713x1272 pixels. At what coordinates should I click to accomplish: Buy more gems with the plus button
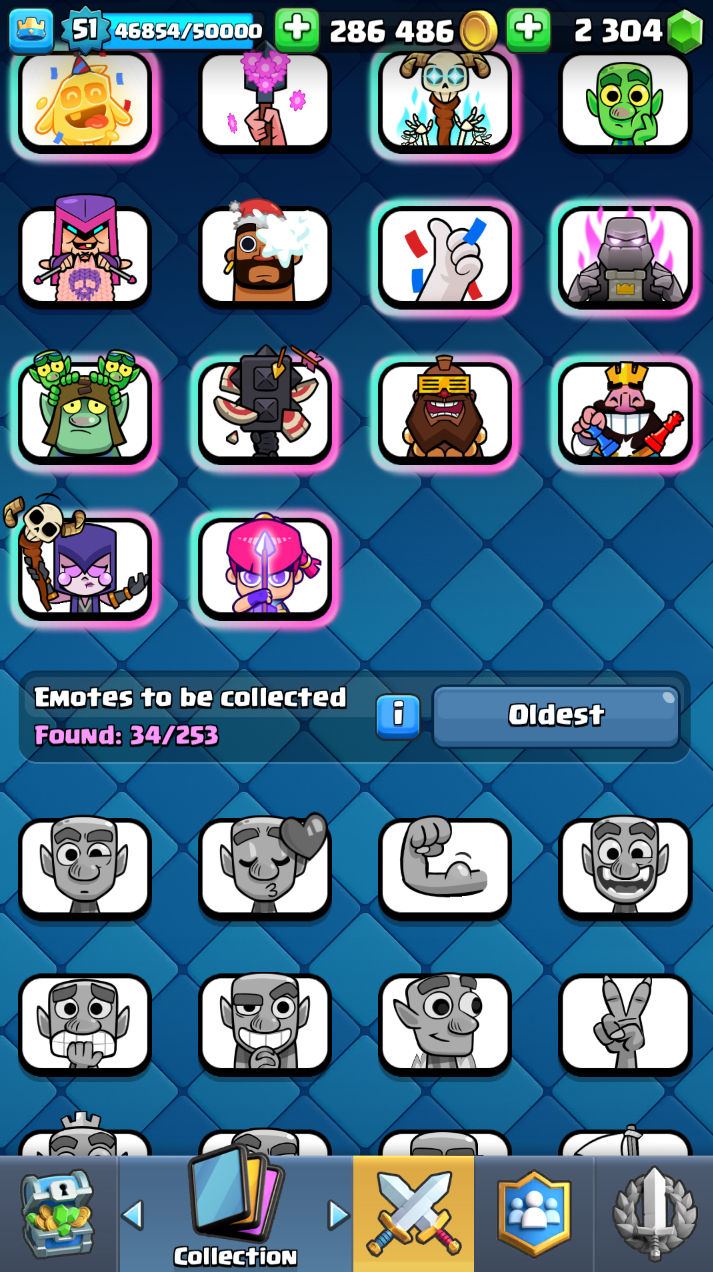(x=528, y=31)
